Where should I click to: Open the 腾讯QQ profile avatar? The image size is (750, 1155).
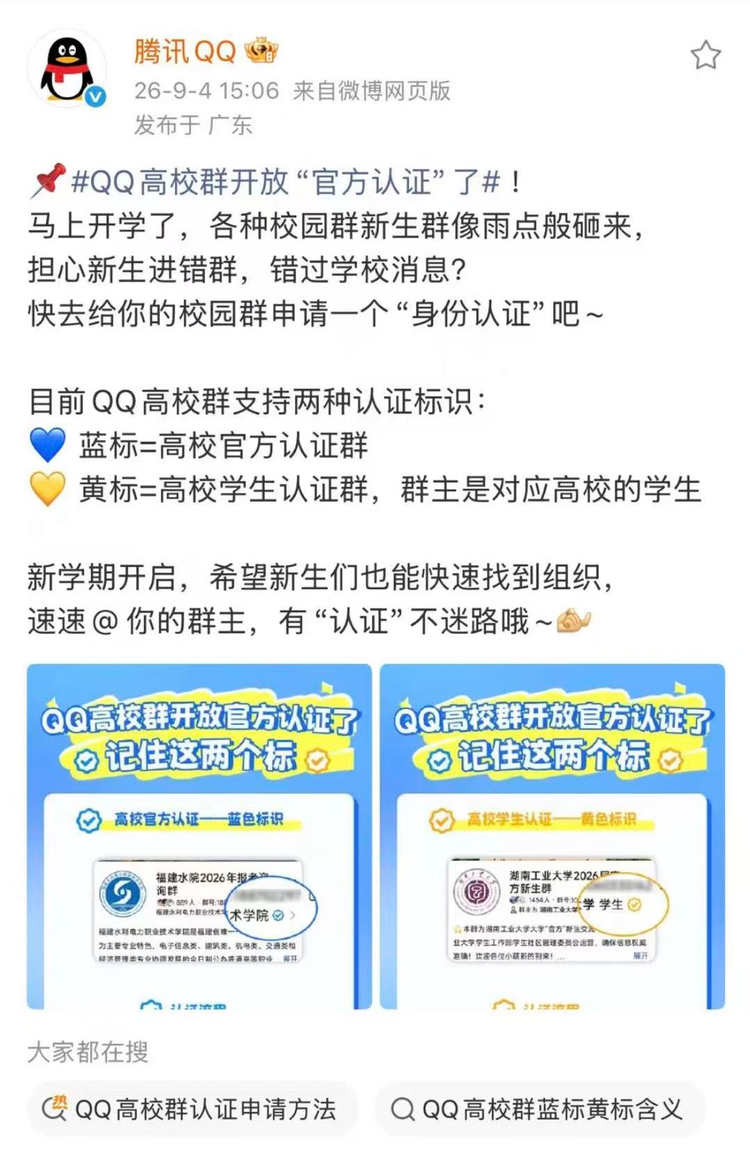click(x=66, y=69)
